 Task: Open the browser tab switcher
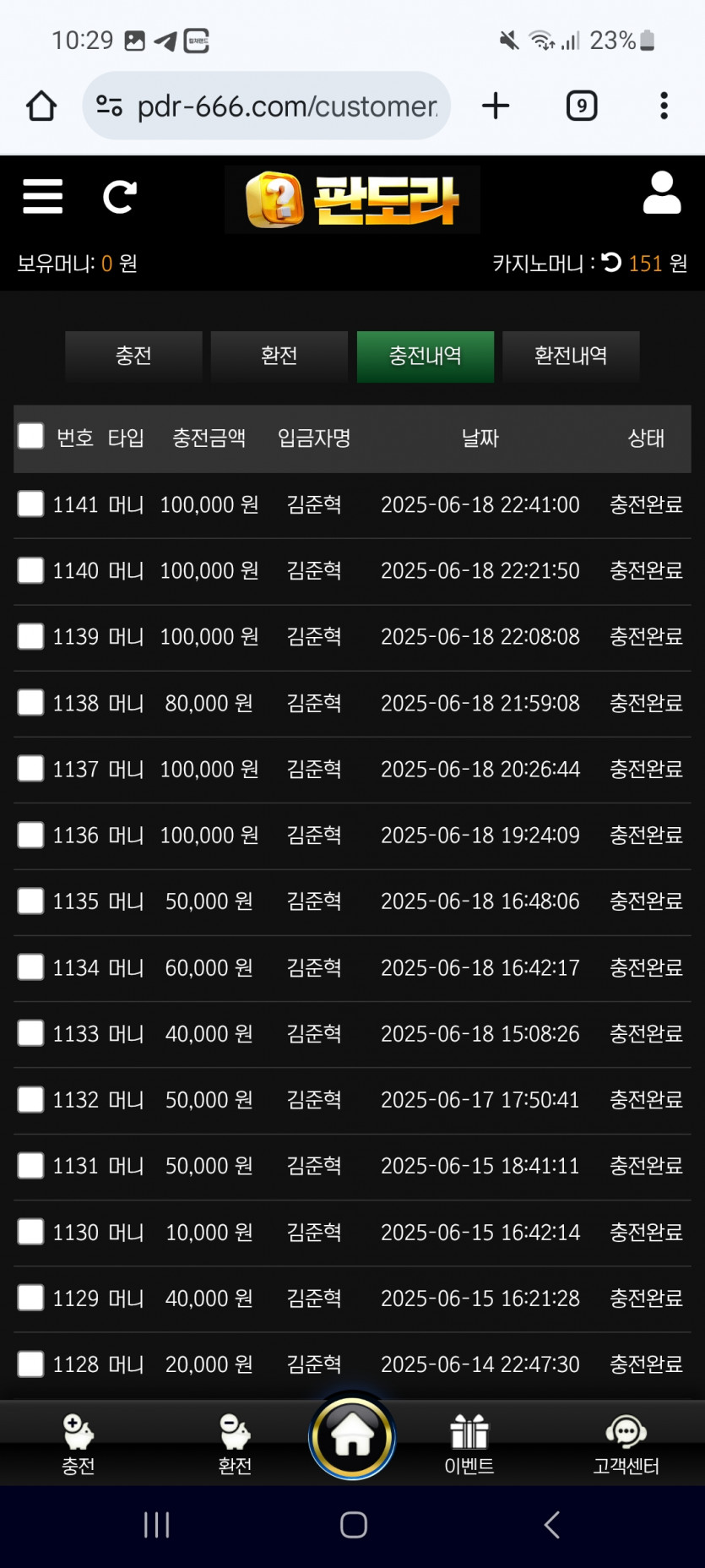(x=582, y=106)
